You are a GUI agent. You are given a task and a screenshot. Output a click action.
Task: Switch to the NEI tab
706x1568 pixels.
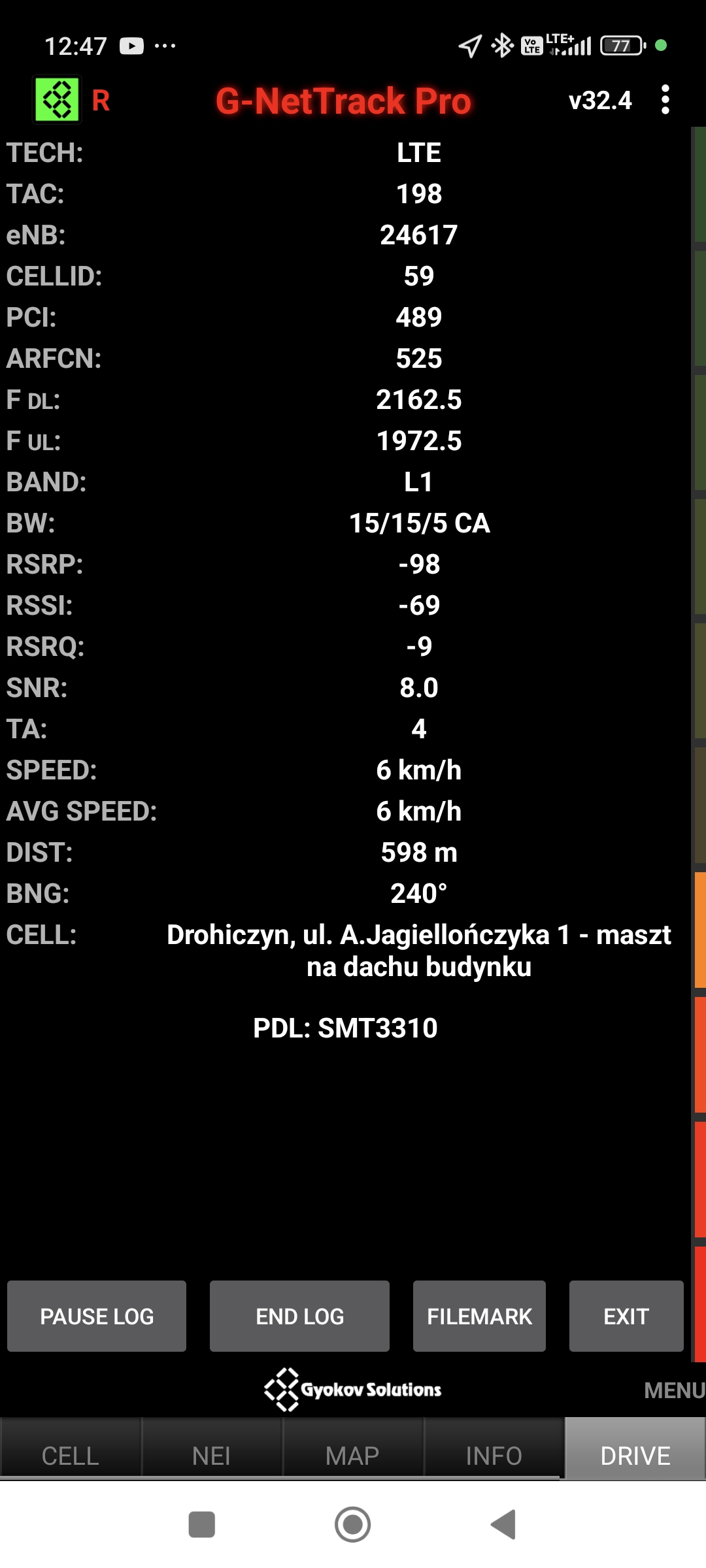coord(211,1456)
